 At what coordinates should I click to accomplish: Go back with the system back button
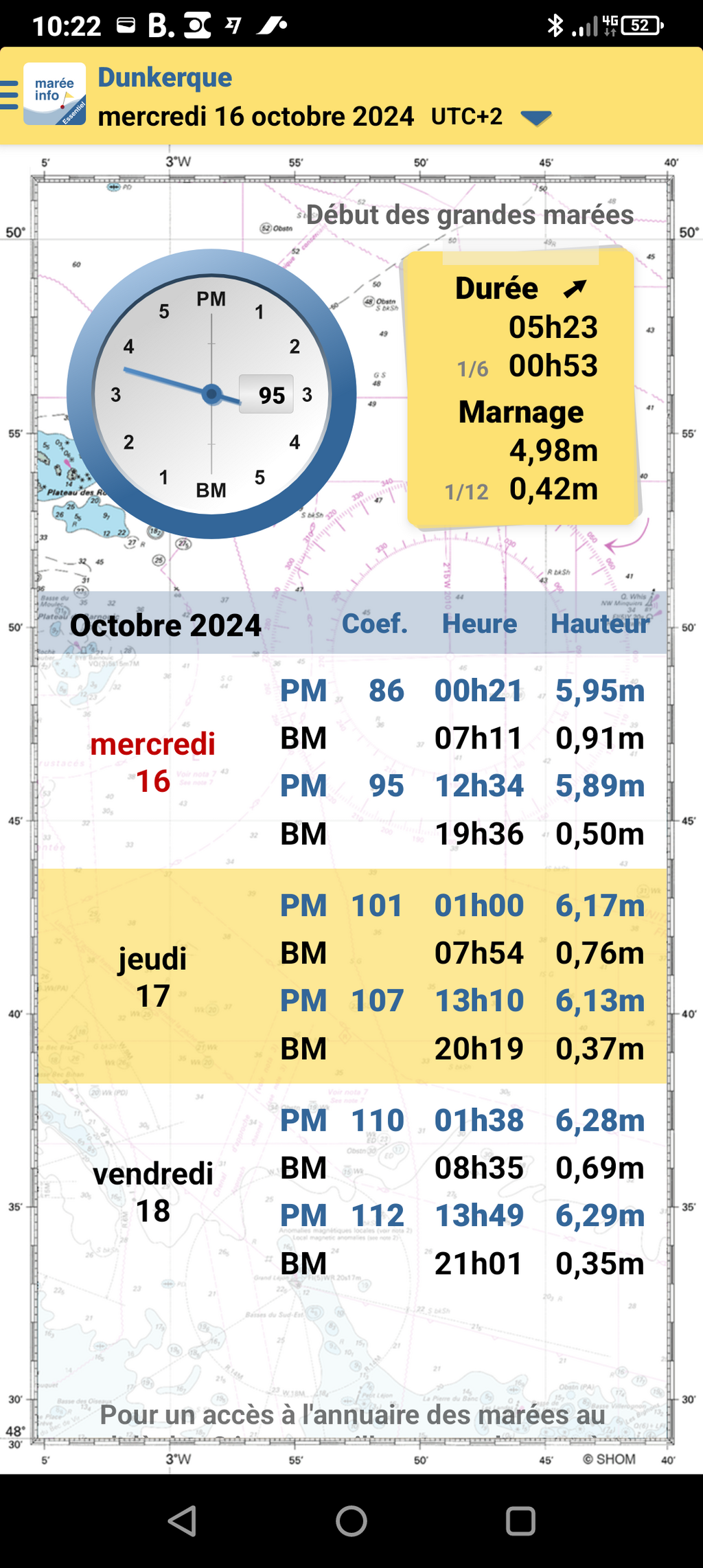coord(183,1521)
